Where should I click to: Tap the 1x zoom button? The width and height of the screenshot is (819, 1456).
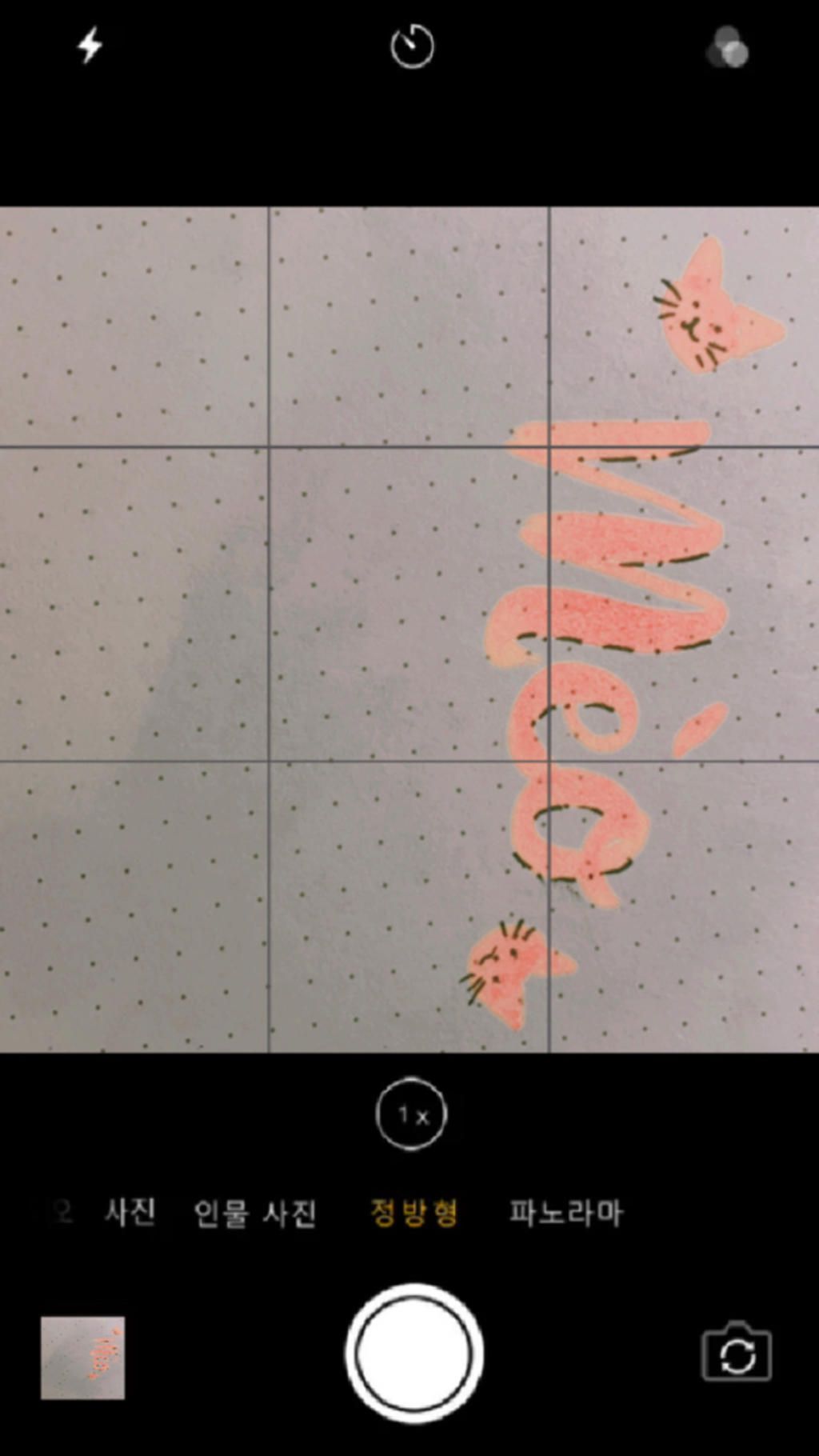coord(411,1114)
